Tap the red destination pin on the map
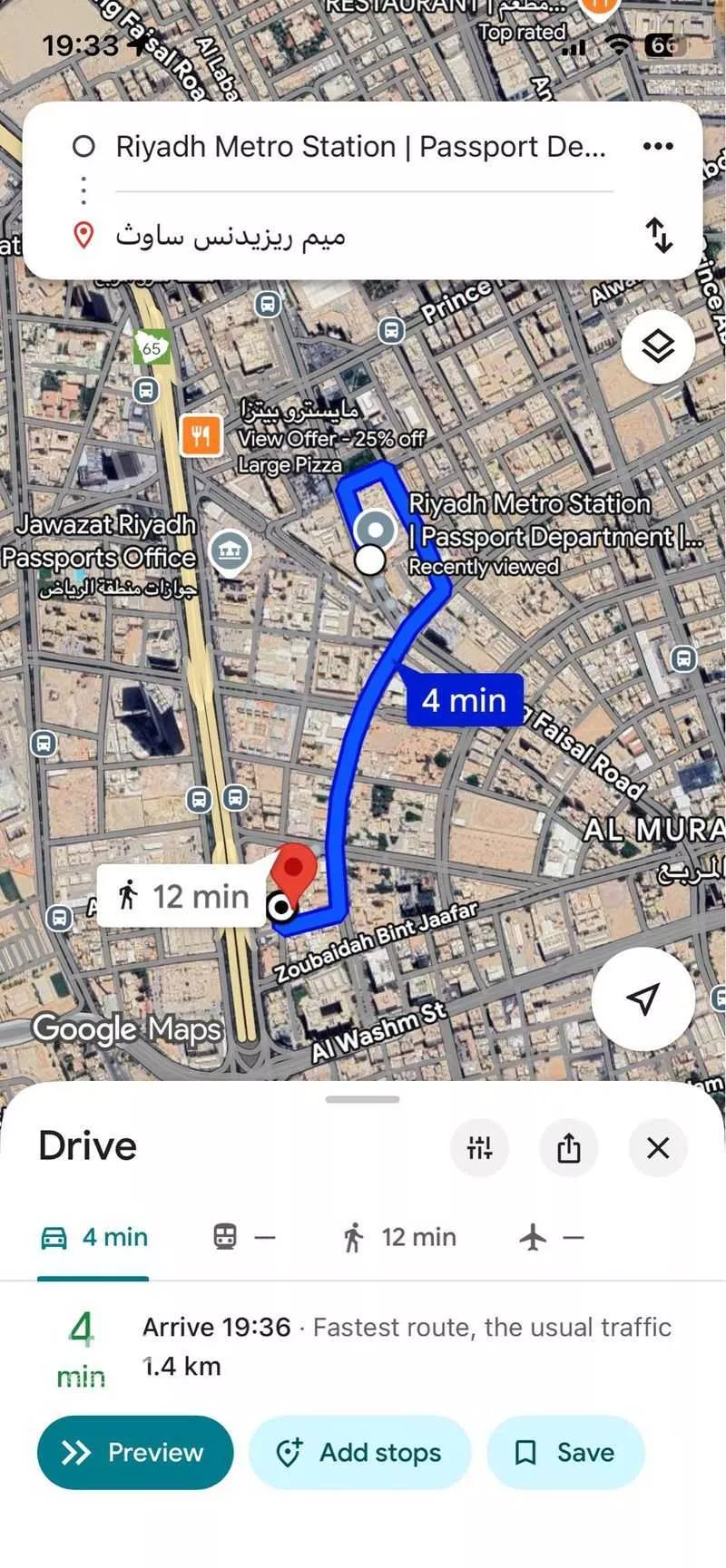 point(290,868)
